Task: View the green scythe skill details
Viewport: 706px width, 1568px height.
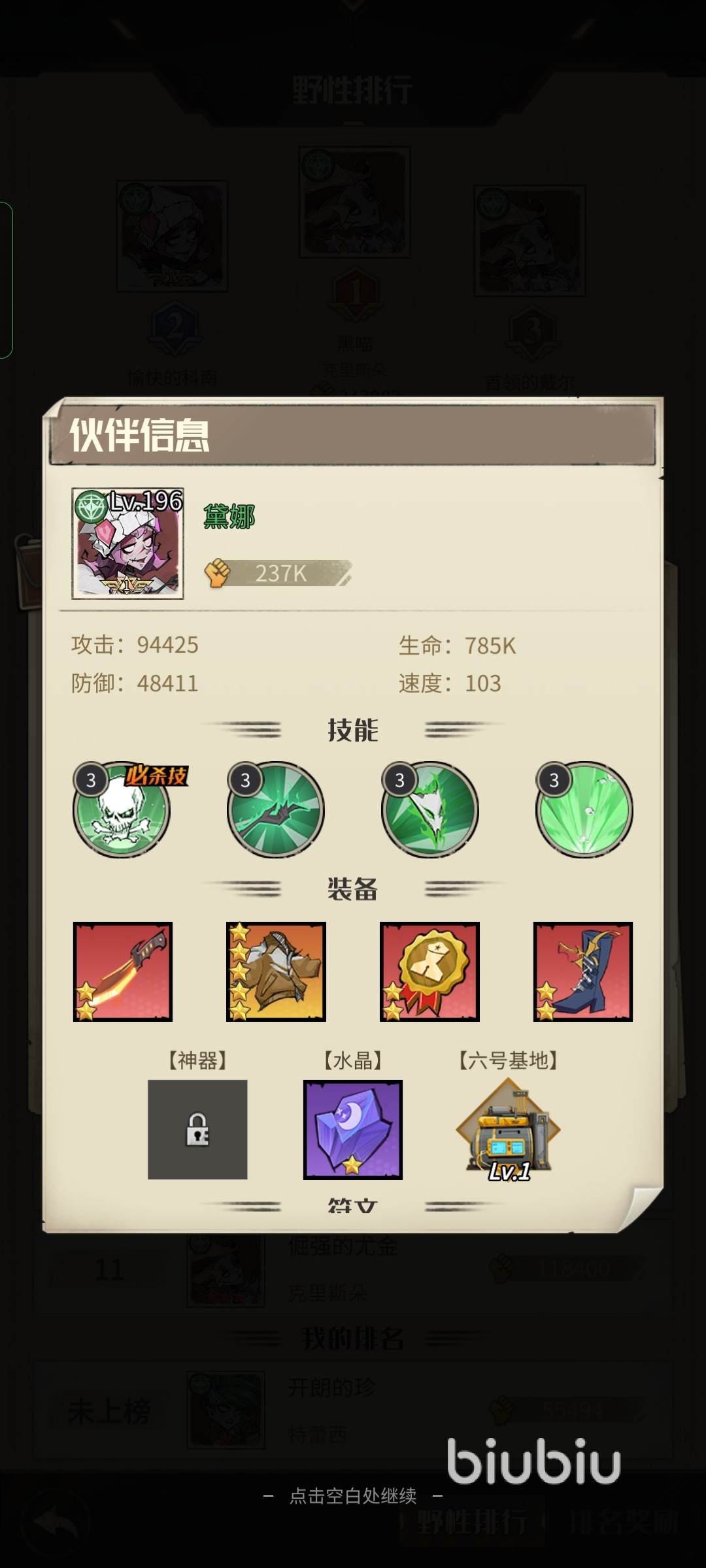Action: coord(276,810)
